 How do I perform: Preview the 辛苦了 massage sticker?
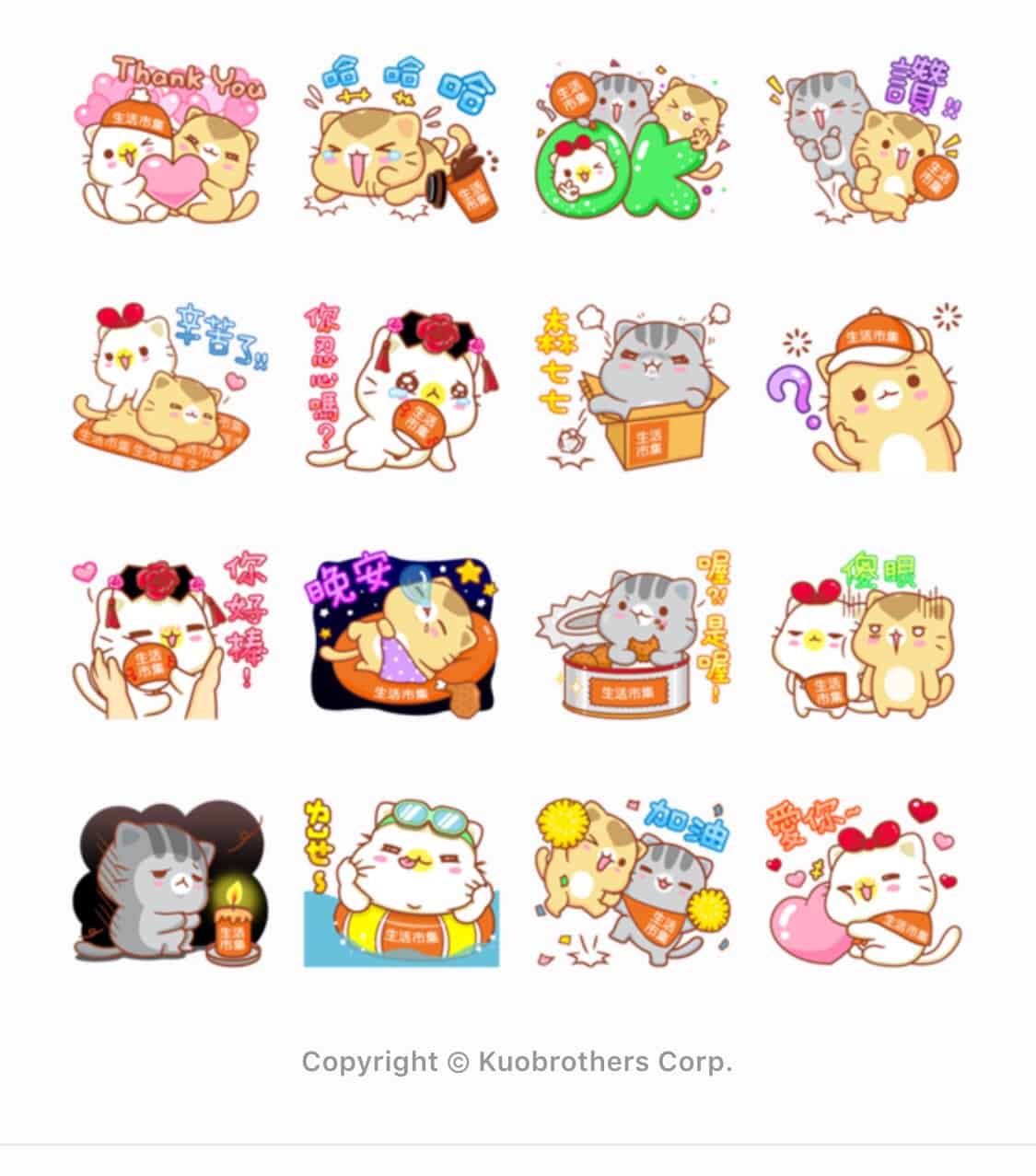[x=169, y=385]
